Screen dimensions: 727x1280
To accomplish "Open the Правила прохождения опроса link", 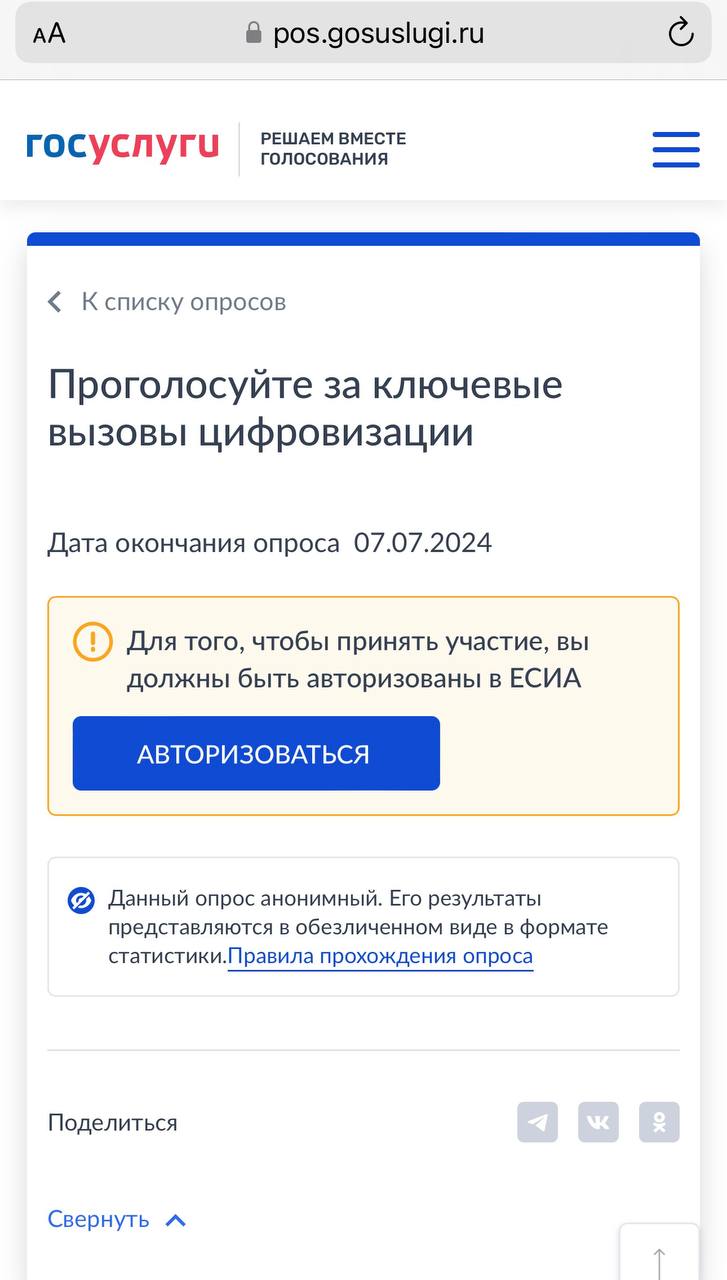I will tap(380, 956).
